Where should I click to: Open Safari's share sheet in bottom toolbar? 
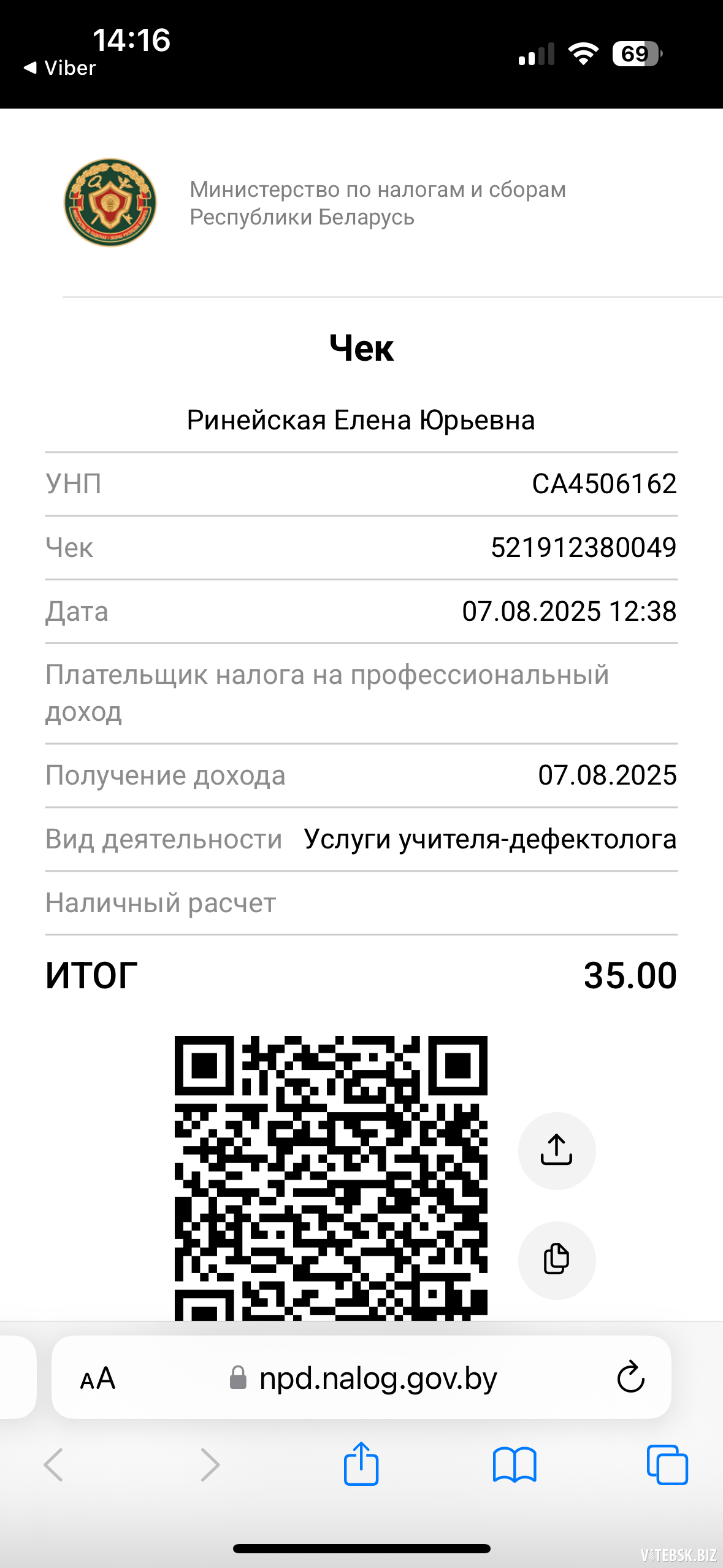(361, 1464)
